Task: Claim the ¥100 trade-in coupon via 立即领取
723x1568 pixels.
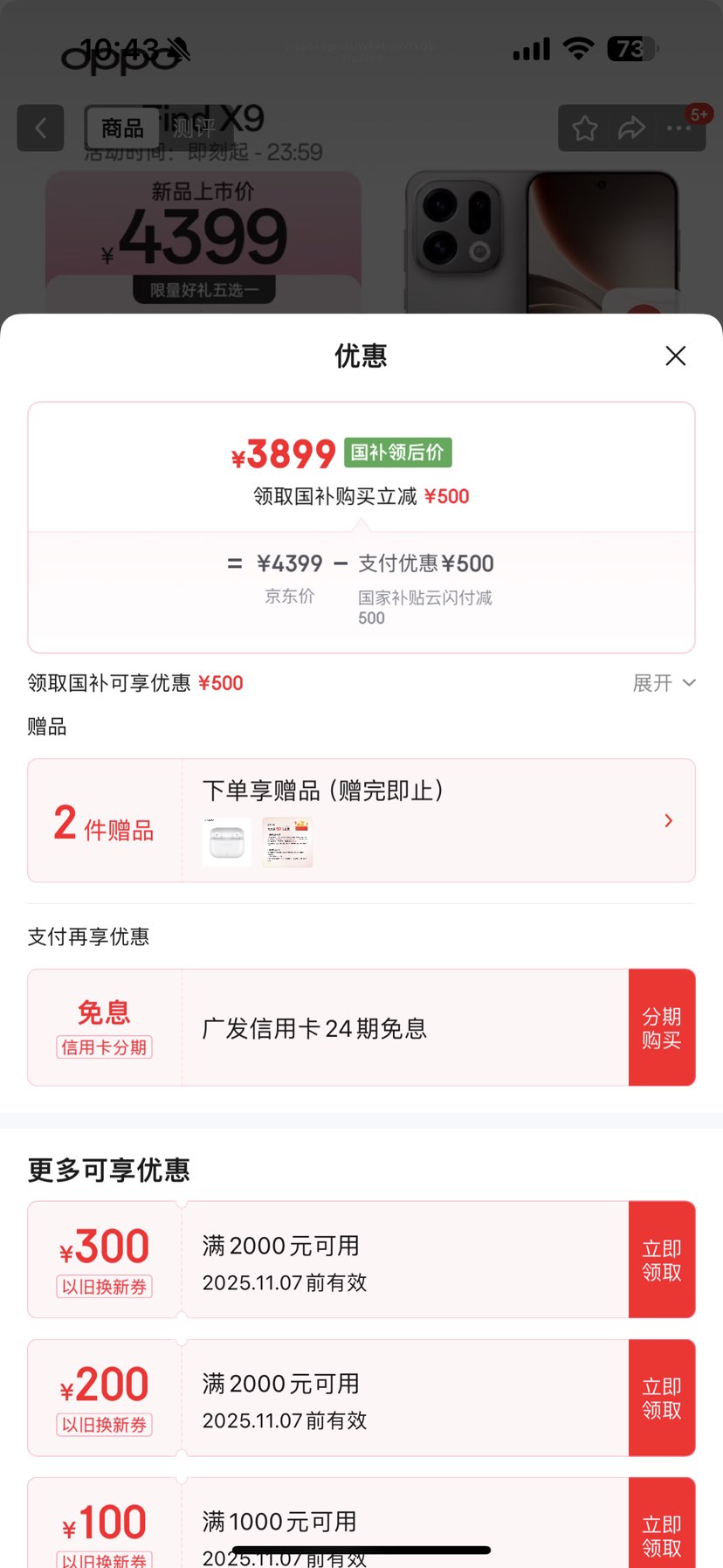Action: (x=661, y=1535)
